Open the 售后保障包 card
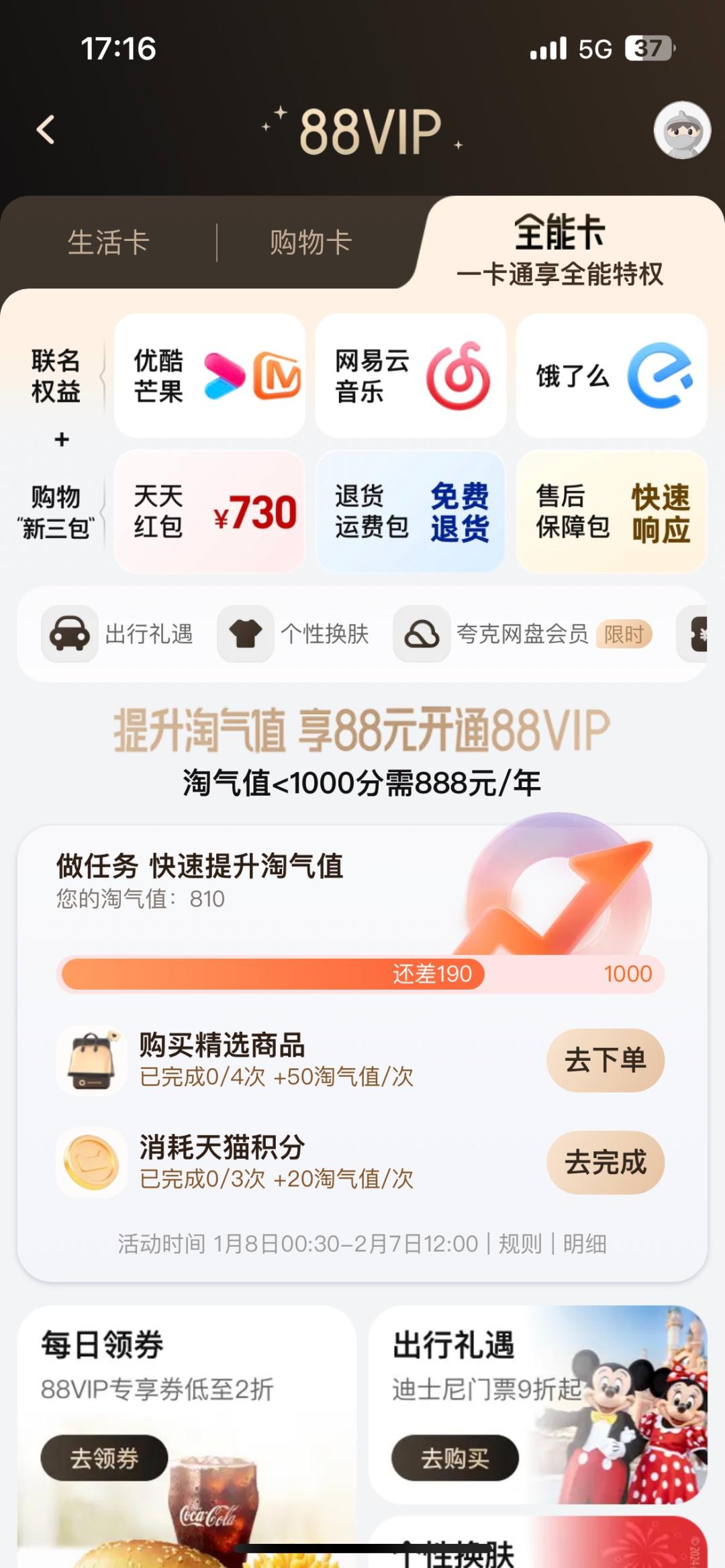Screen dimensions: 725x1568 pos(612,512)
